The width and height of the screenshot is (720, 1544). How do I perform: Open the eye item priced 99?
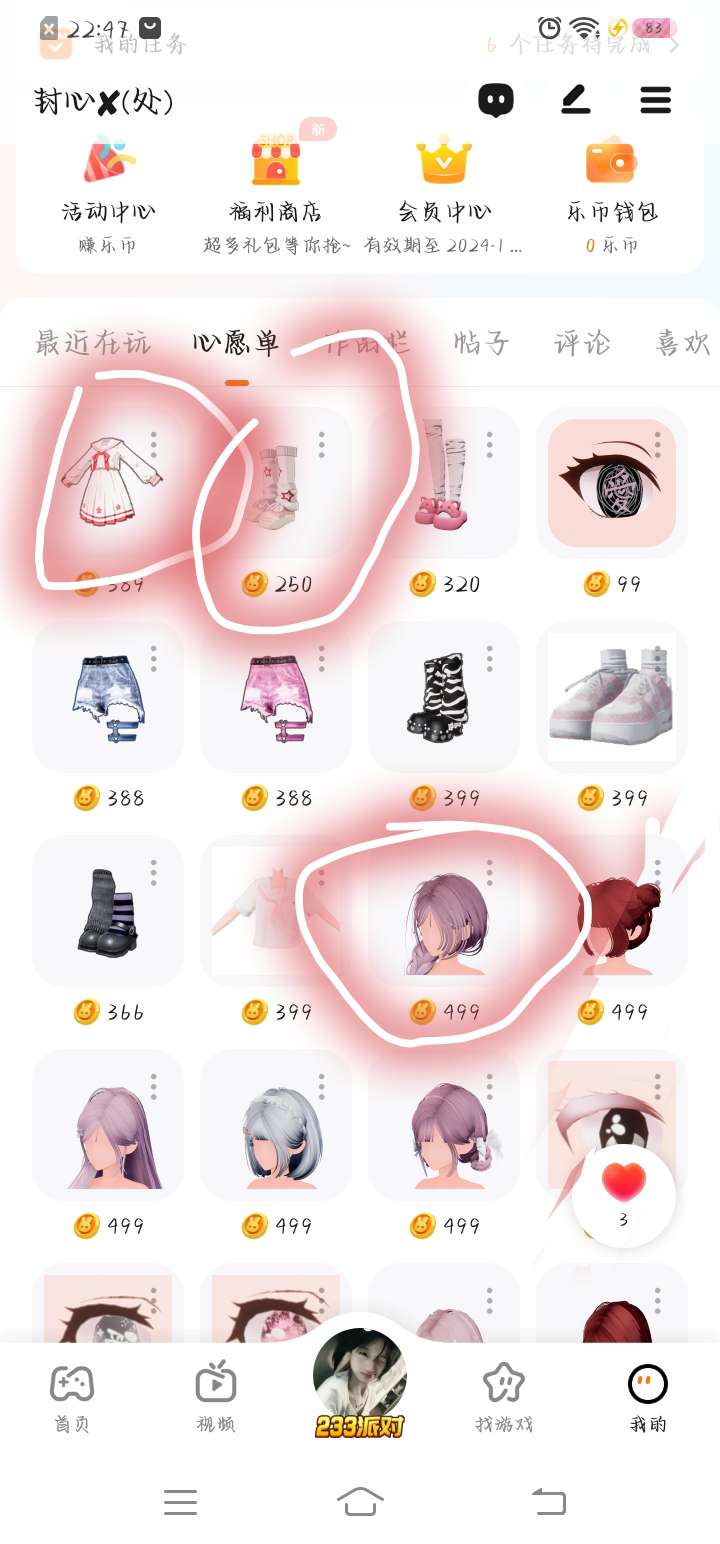[x=612, y=483]
